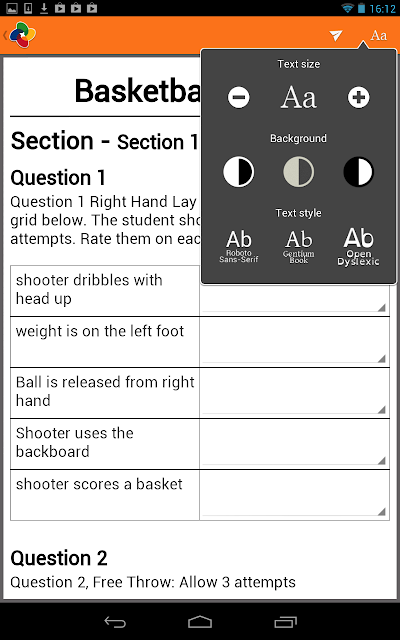This screenshot has width=400, height=640.
Task: Close text settings via Aa toolbar icon
Action: coord(378,36)
